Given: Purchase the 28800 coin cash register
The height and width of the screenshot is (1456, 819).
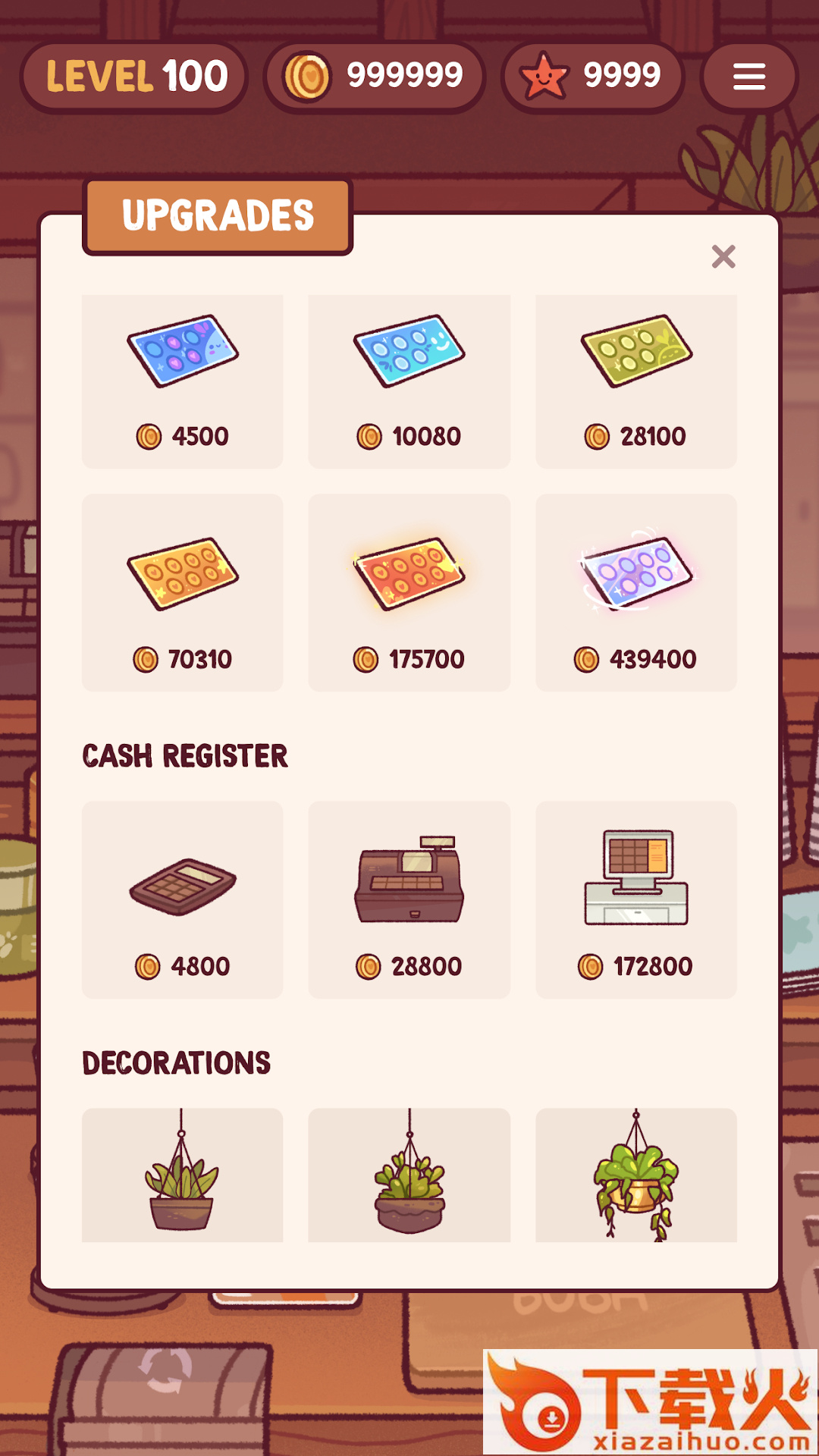Looking at the screenshot, I should (409, 899).
